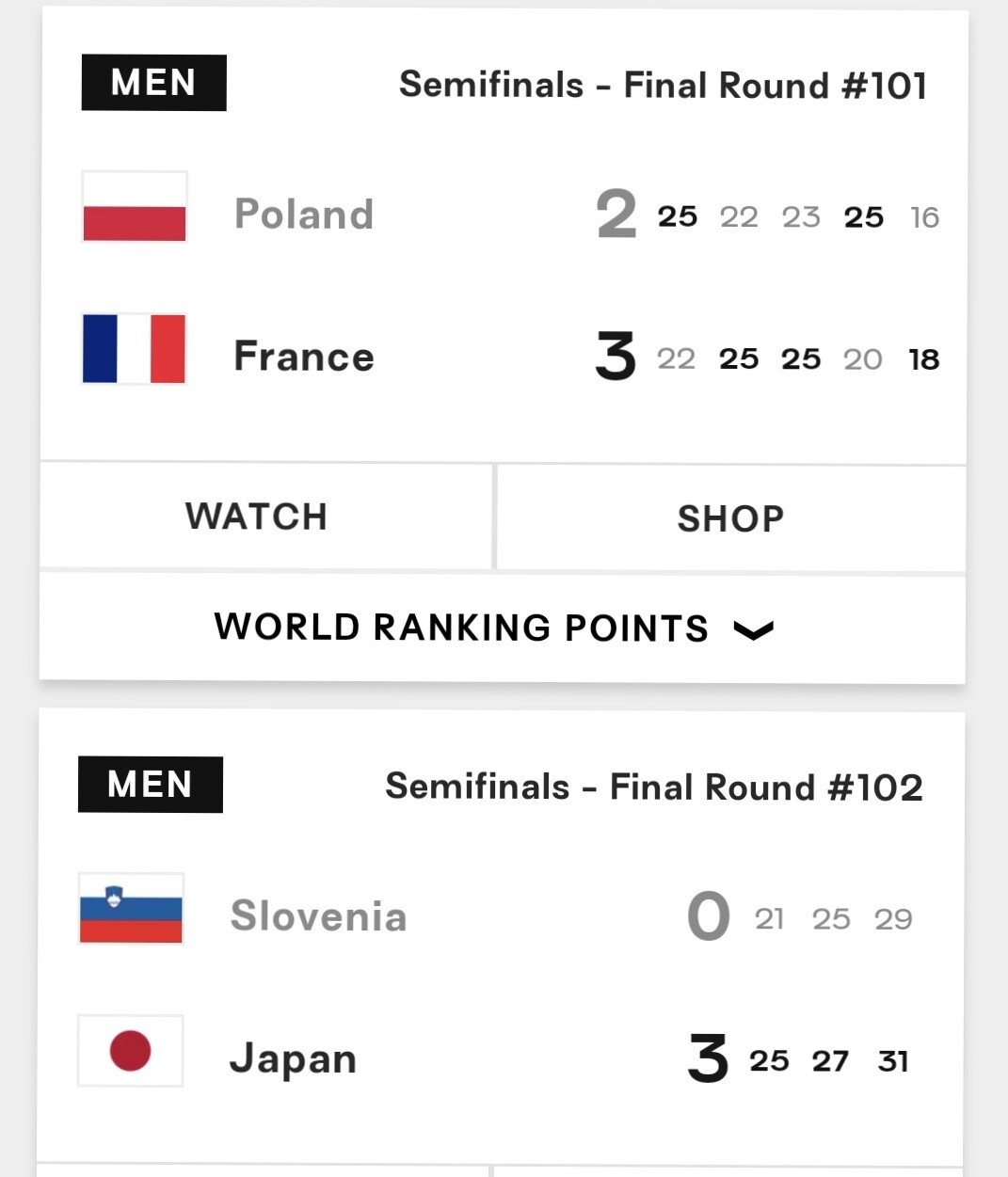Viewport: 1008px width, 1177px height.
Task: Expand World Ranking Points for match #101
Action: coord(494,628)
